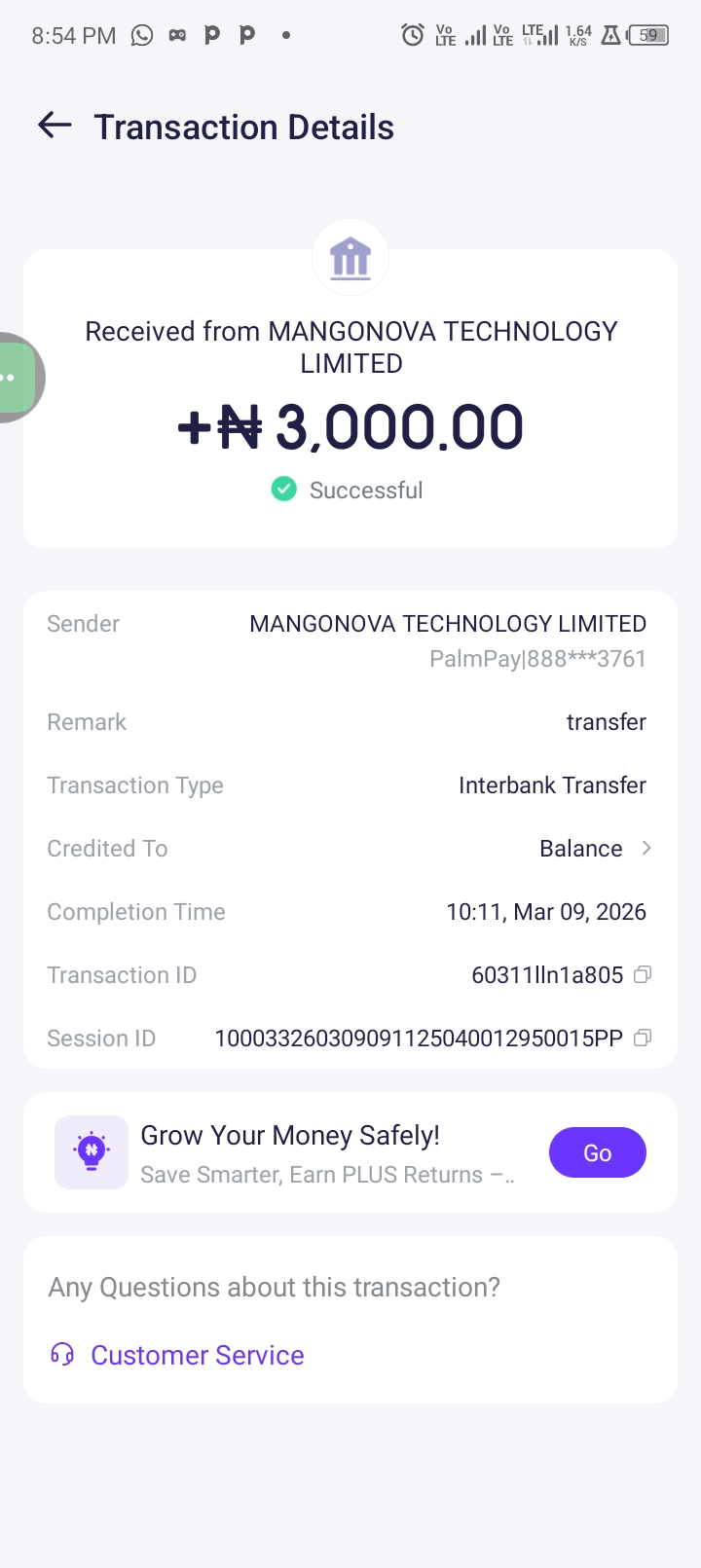Go back from Transaction Details
701x1568 pixels.
(55, 126)
